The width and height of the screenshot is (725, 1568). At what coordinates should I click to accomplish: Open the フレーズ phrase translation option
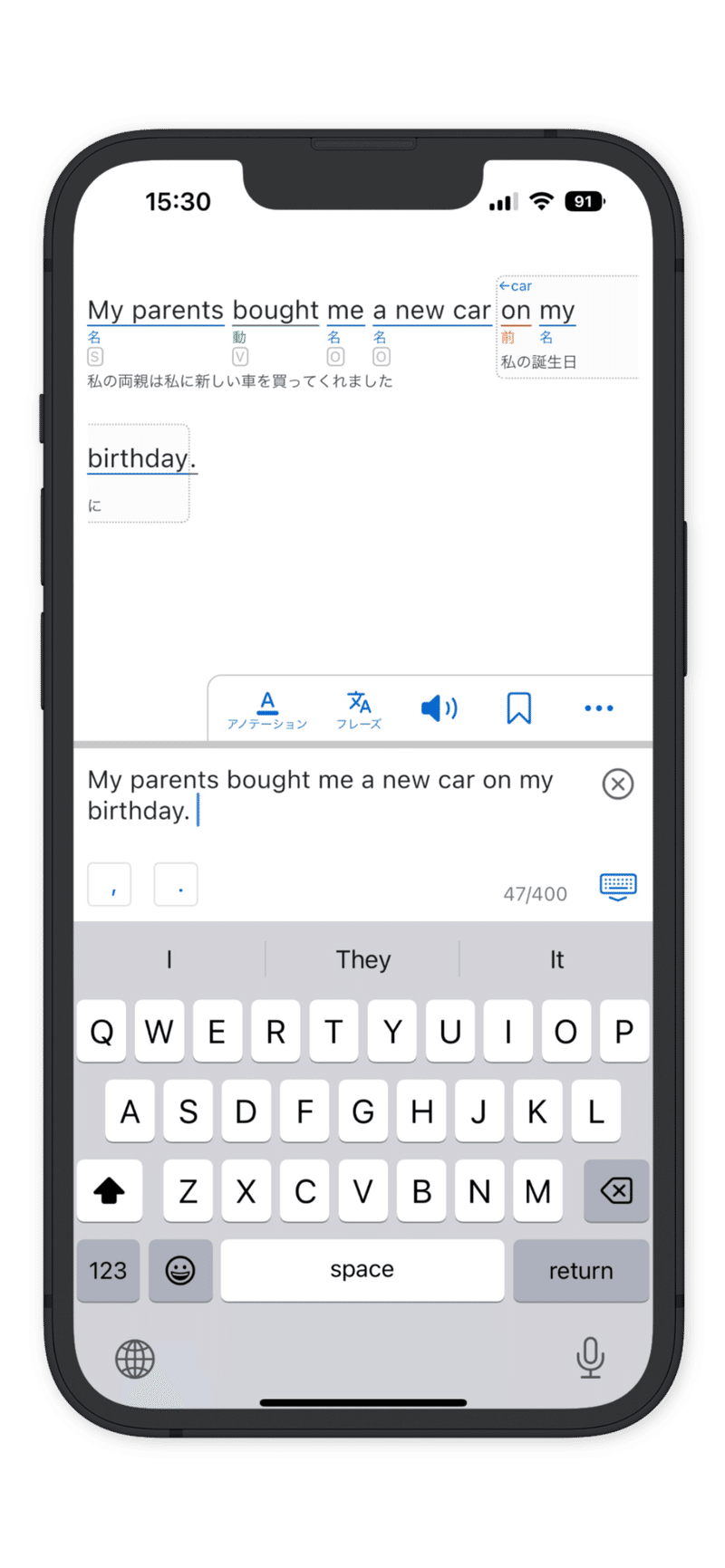point(359,709)
